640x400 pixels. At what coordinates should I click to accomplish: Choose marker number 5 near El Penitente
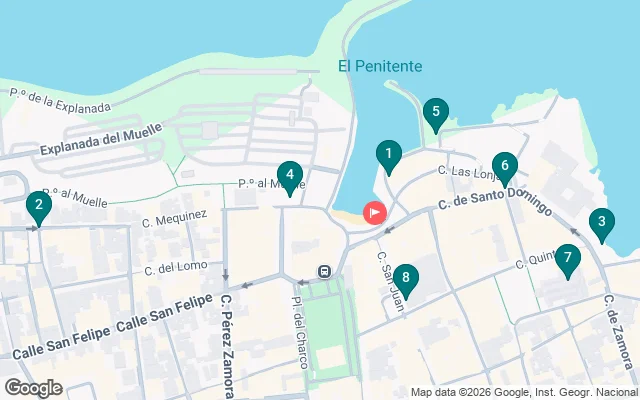click(x=434, y=115)
